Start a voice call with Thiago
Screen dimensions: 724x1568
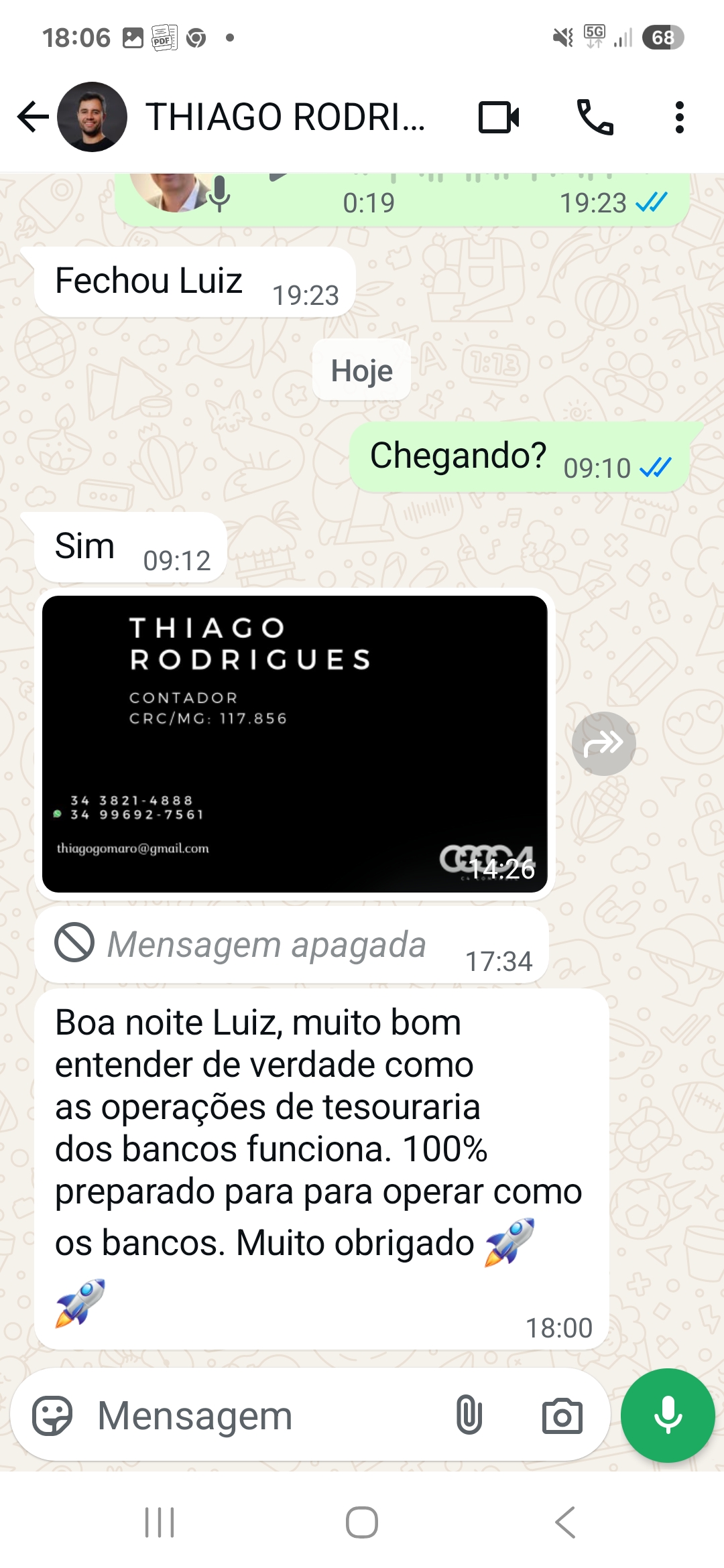[x=595, y=117]
